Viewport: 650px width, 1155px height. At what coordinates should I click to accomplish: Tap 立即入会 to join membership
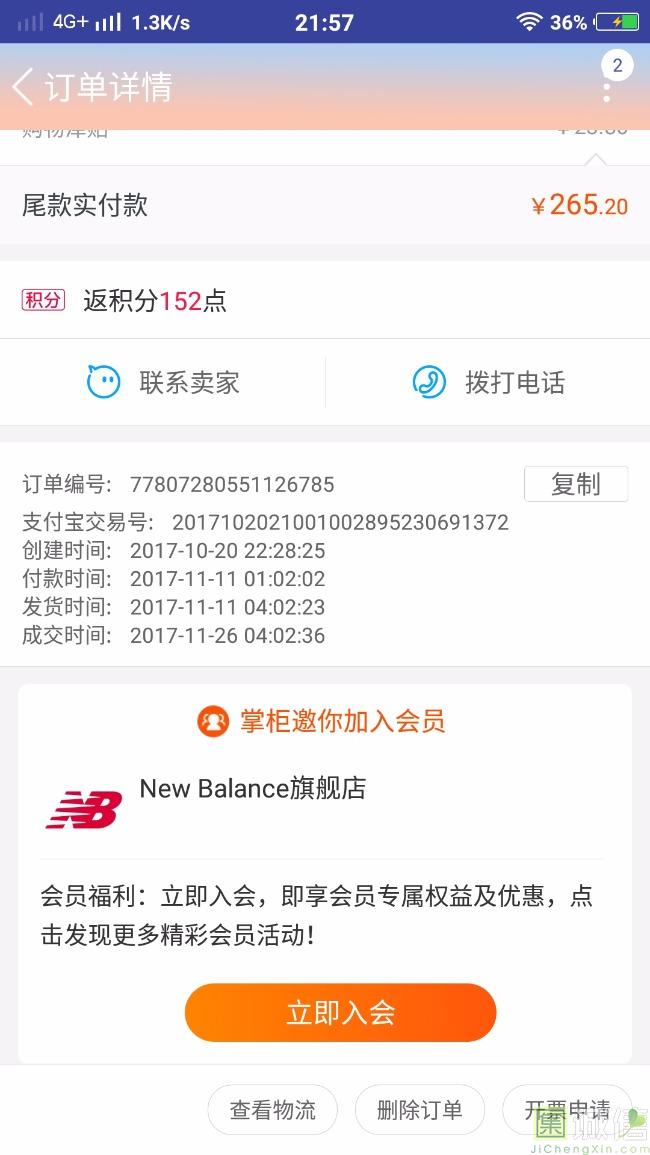(x=340, y=1012)
